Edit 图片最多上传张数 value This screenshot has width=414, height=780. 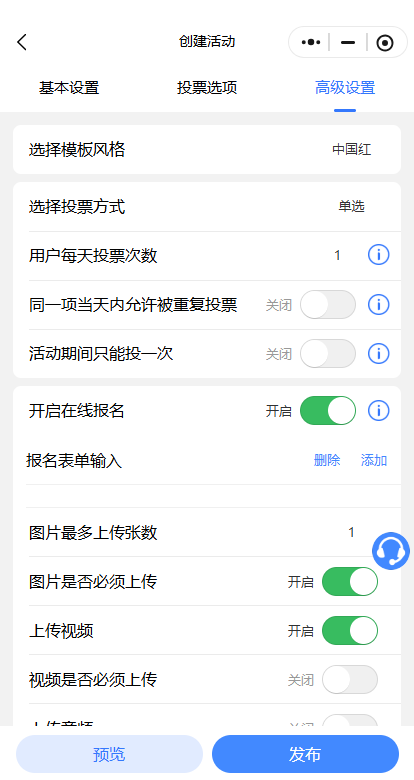click(351, 533)
